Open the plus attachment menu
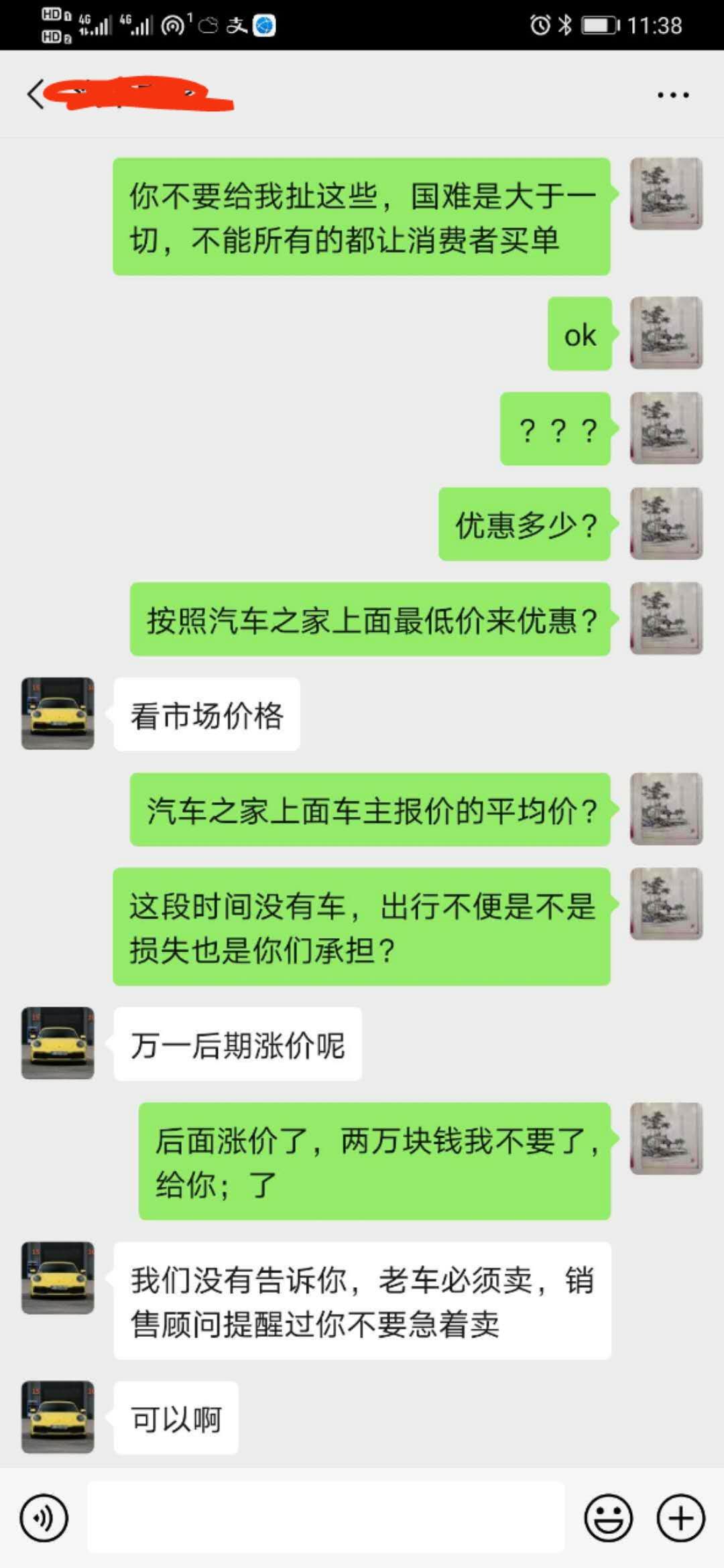The height and width of the screenshot is (1568, 724). click(680, 1518)
